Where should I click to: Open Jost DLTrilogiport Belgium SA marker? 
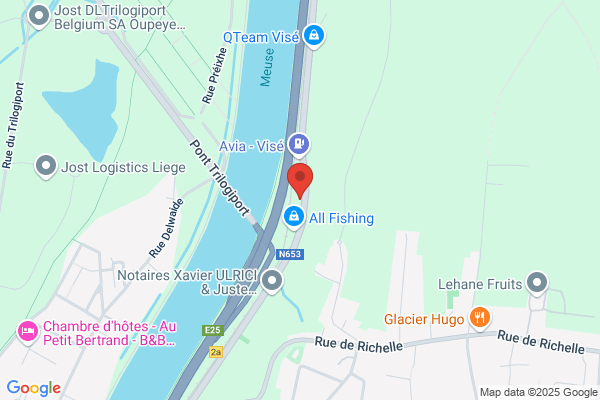39,16
